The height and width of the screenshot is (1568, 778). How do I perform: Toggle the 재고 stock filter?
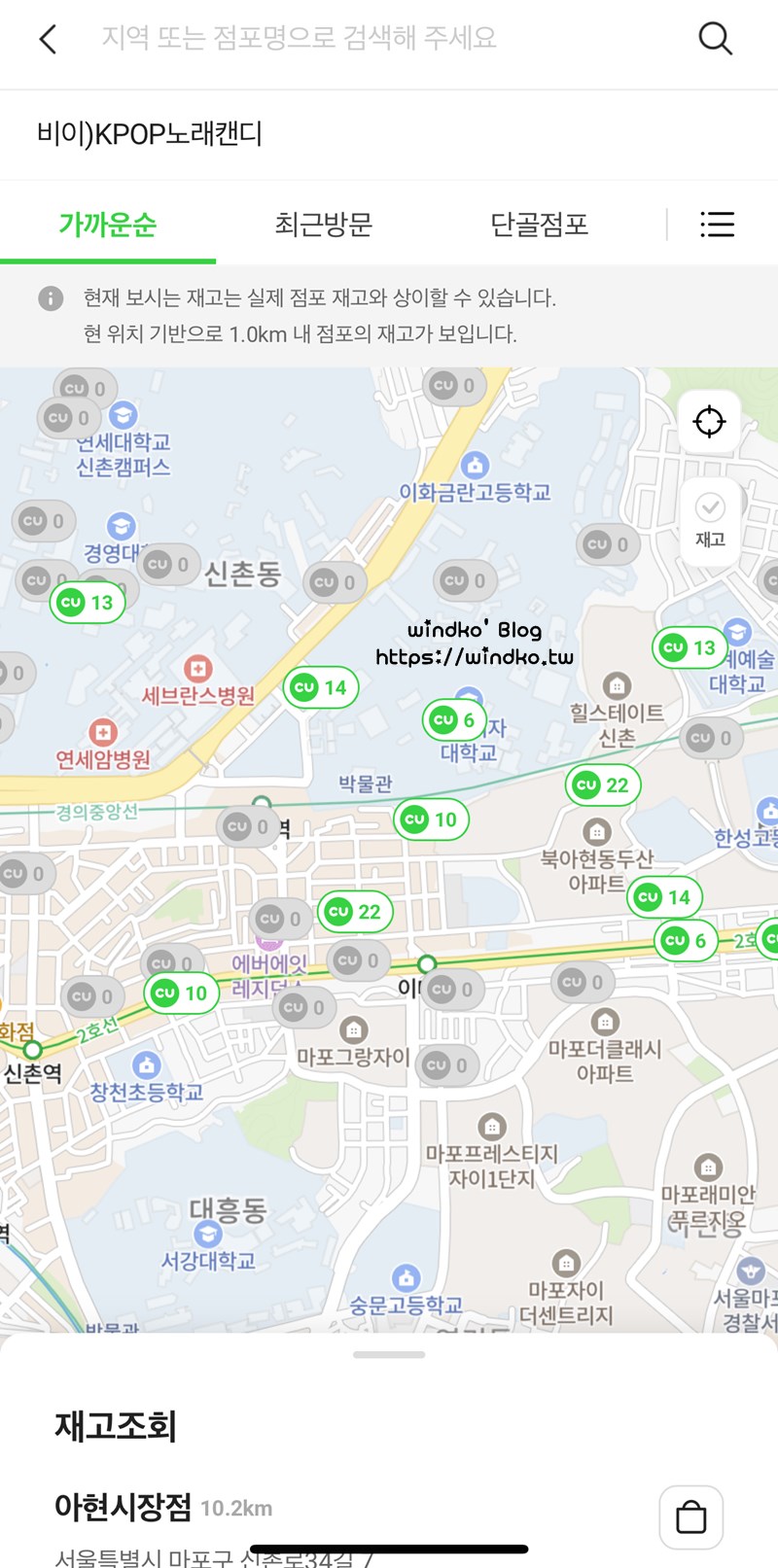pos(710,520)
